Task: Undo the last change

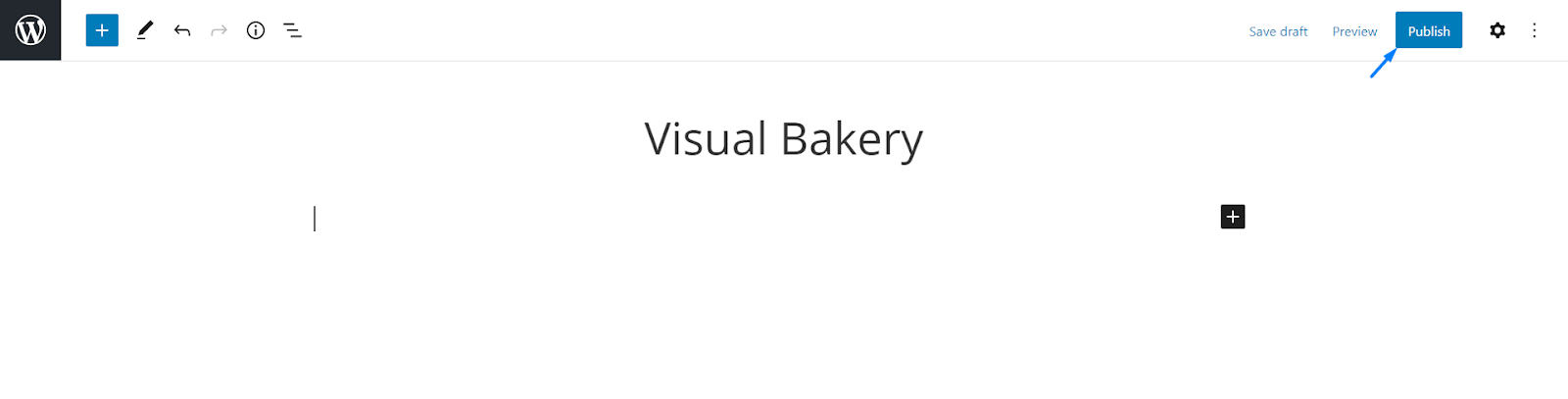Action: coord(182,30)
